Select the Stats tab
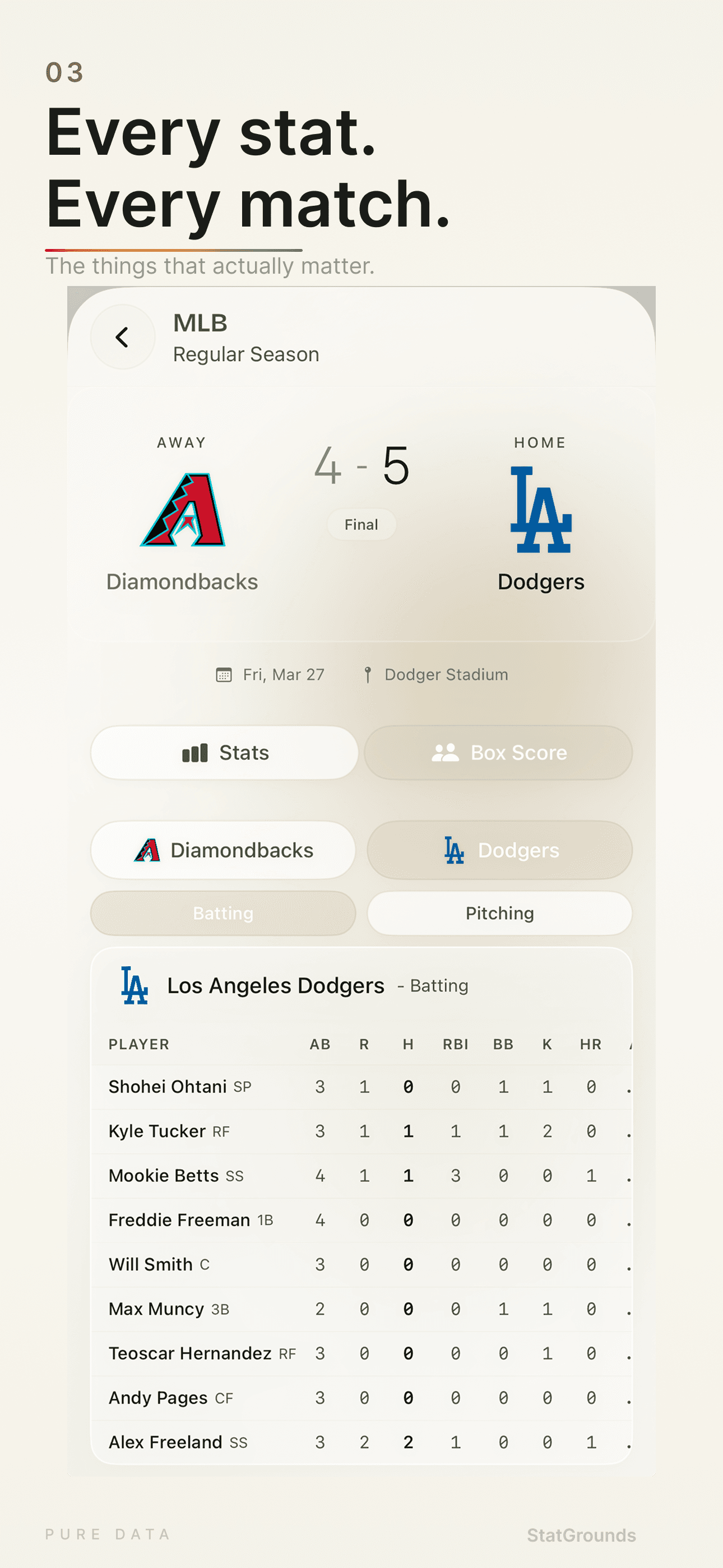This screenshot has height=1568, width=723. [x=224, y=753]
